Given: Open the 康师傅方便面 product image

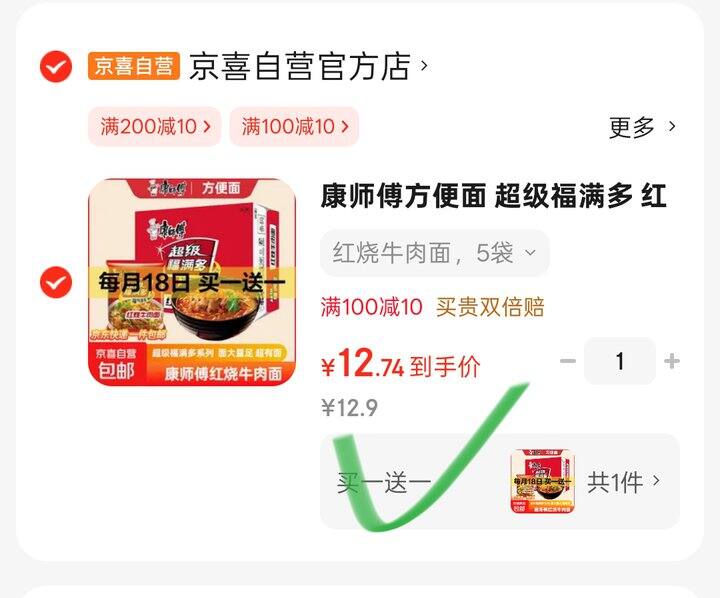Looking at the screenshot, I should (x=192, y=282).
